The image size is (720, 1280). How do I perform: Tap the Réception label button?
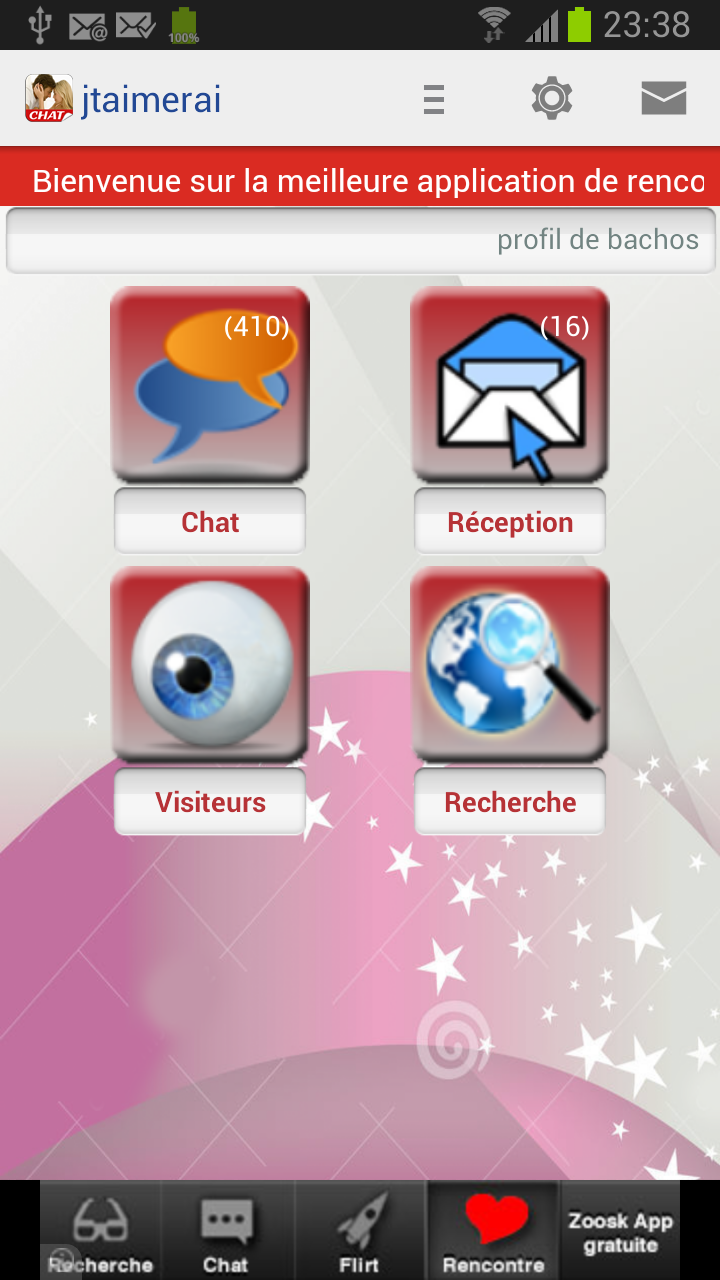[x=510, y=522]
